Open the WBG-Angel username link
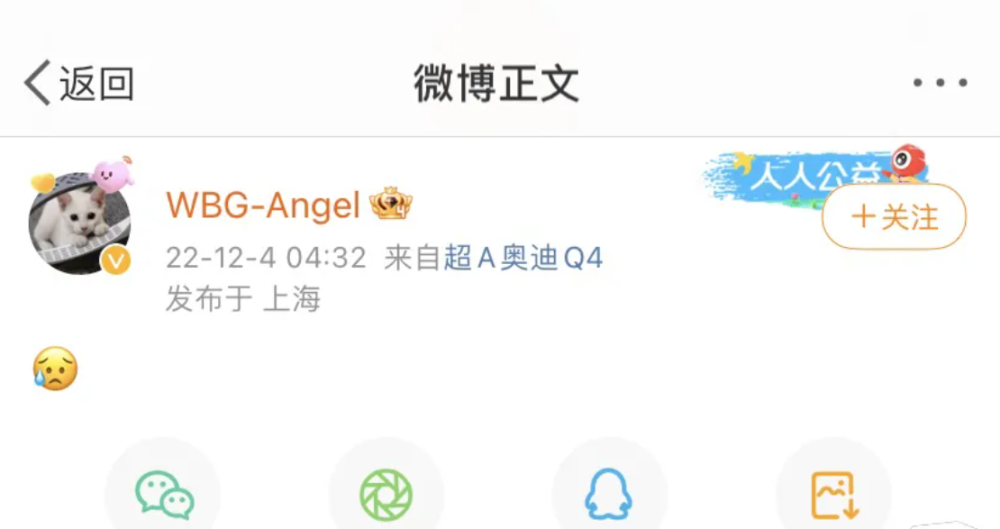This screenshot has height=529, width=1000. 262,206
